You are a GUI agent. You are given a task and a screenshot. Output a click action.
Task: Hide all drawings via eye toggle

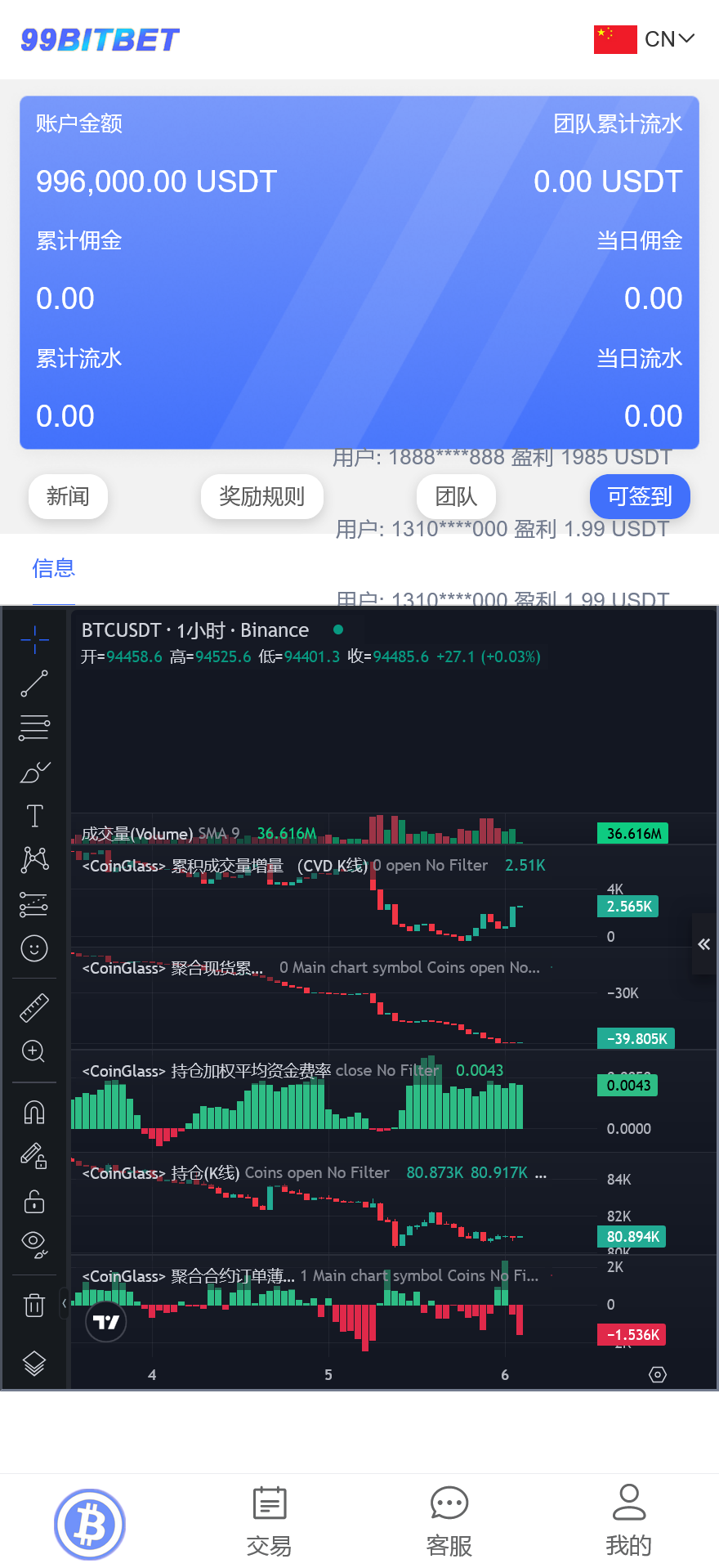pyautogui.click(x=33, y=1242)
